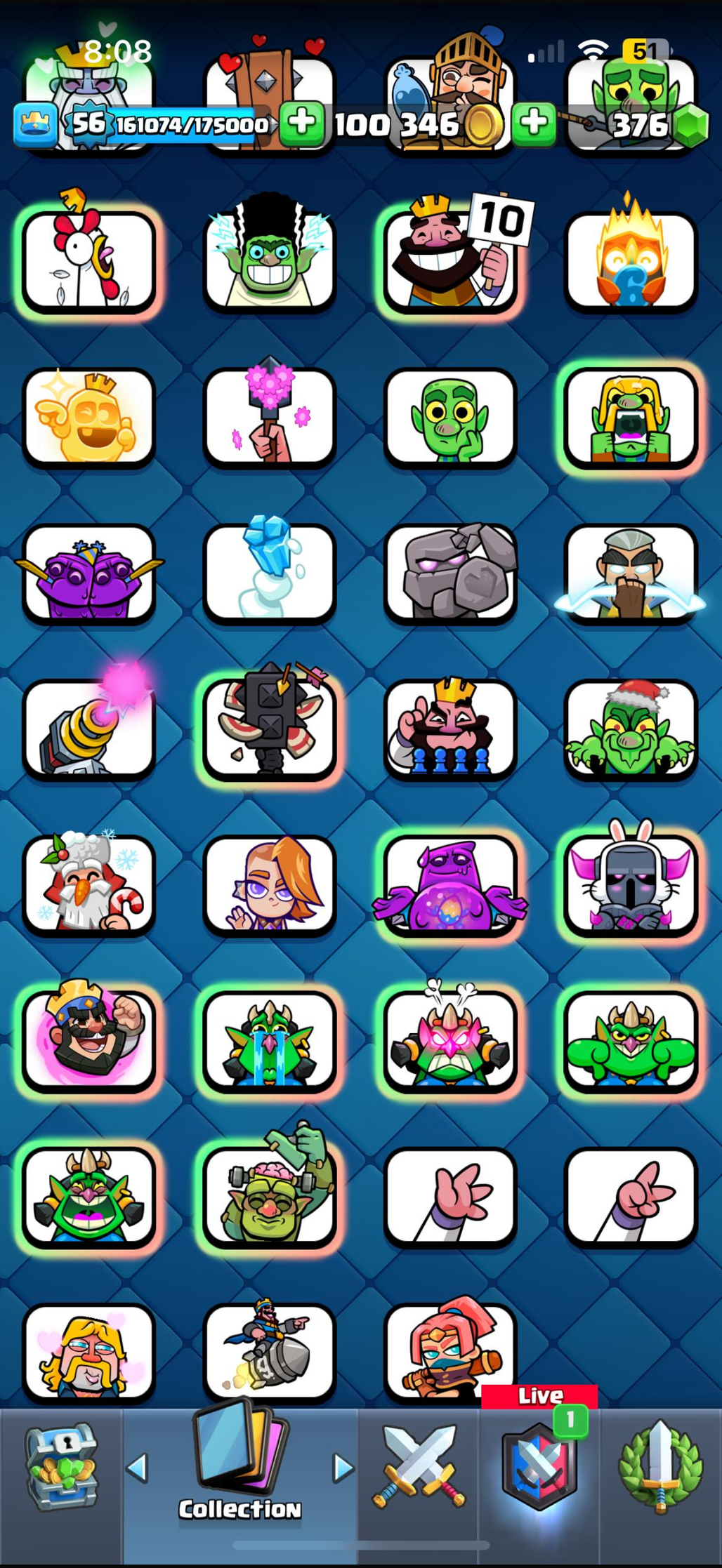
Task: Select the chicken emote
Action: [88, 260]
